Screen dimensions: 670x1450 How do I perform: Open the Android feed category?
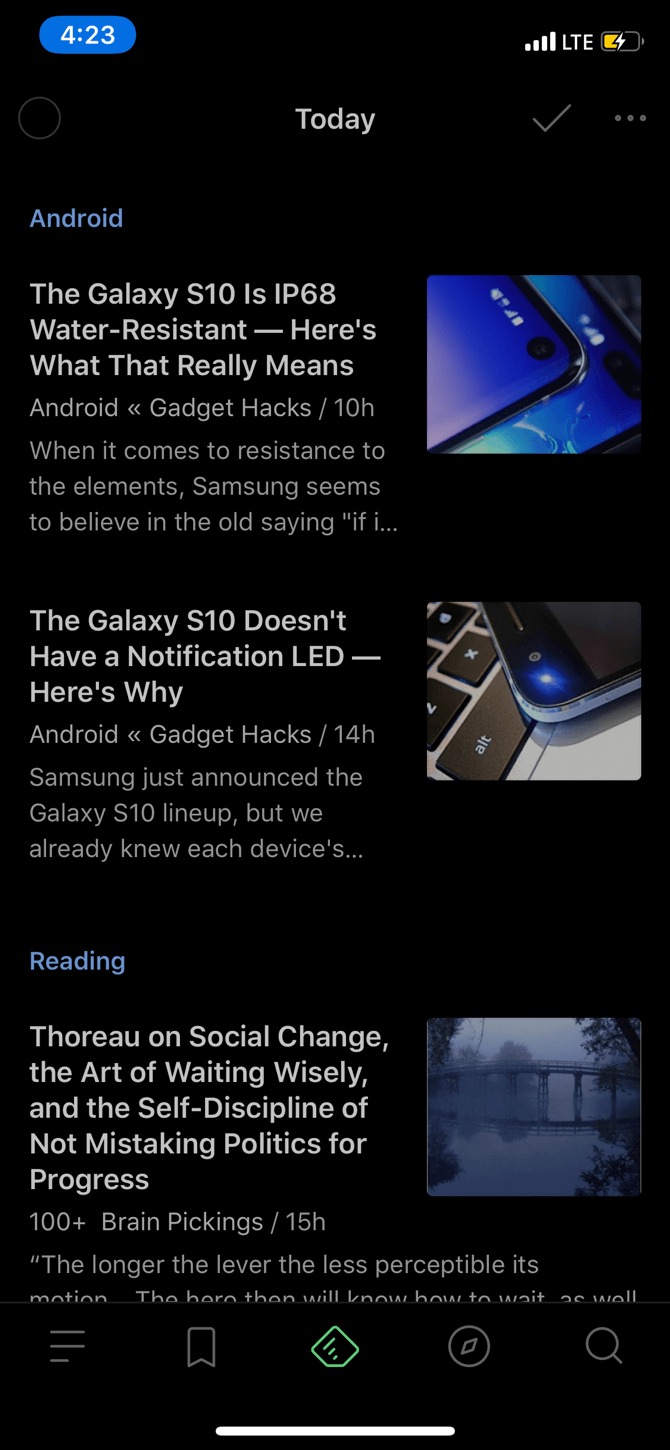[76, 218]
